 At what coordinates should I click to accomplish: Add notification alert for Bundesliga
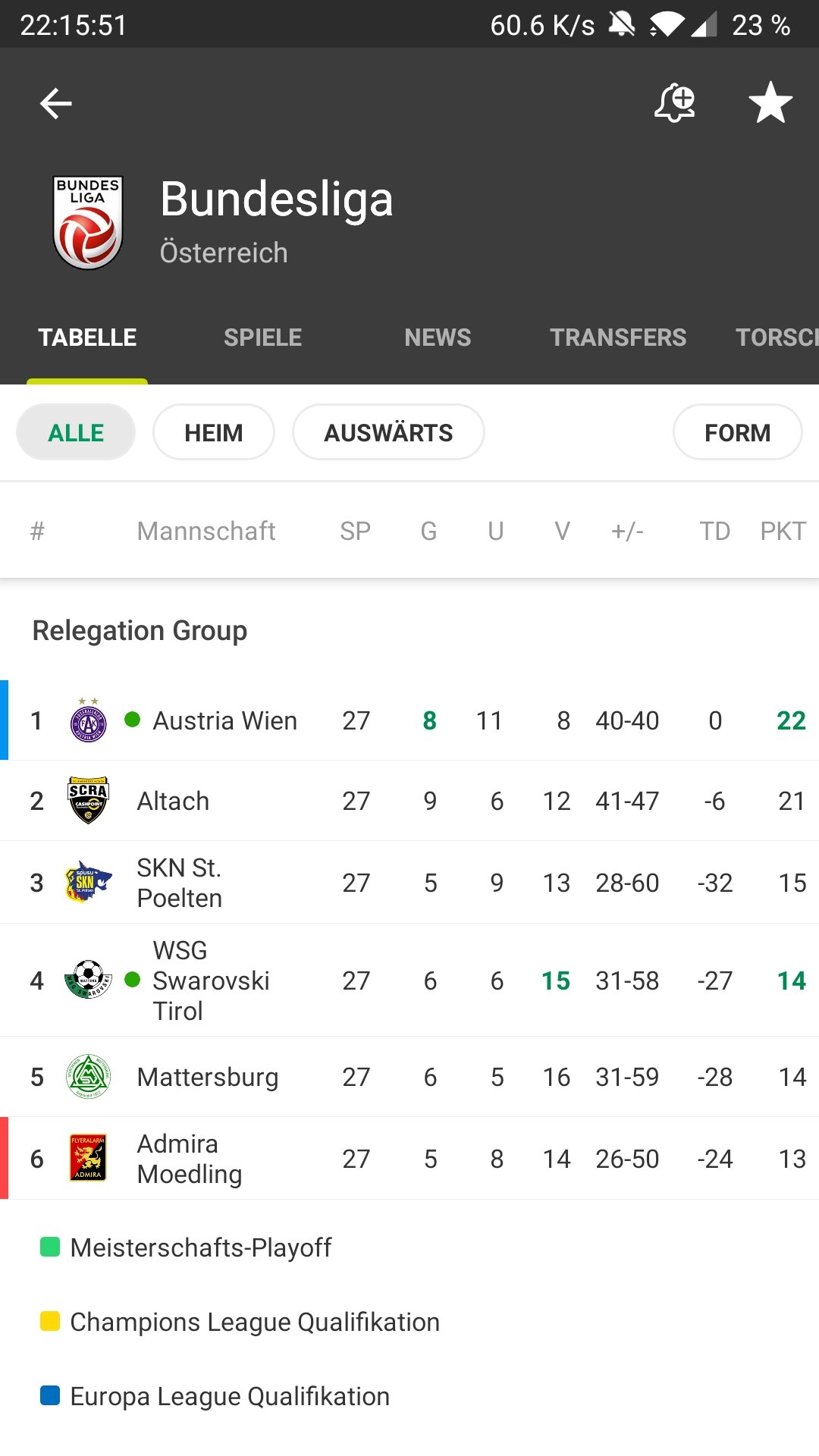pos(675,103)
